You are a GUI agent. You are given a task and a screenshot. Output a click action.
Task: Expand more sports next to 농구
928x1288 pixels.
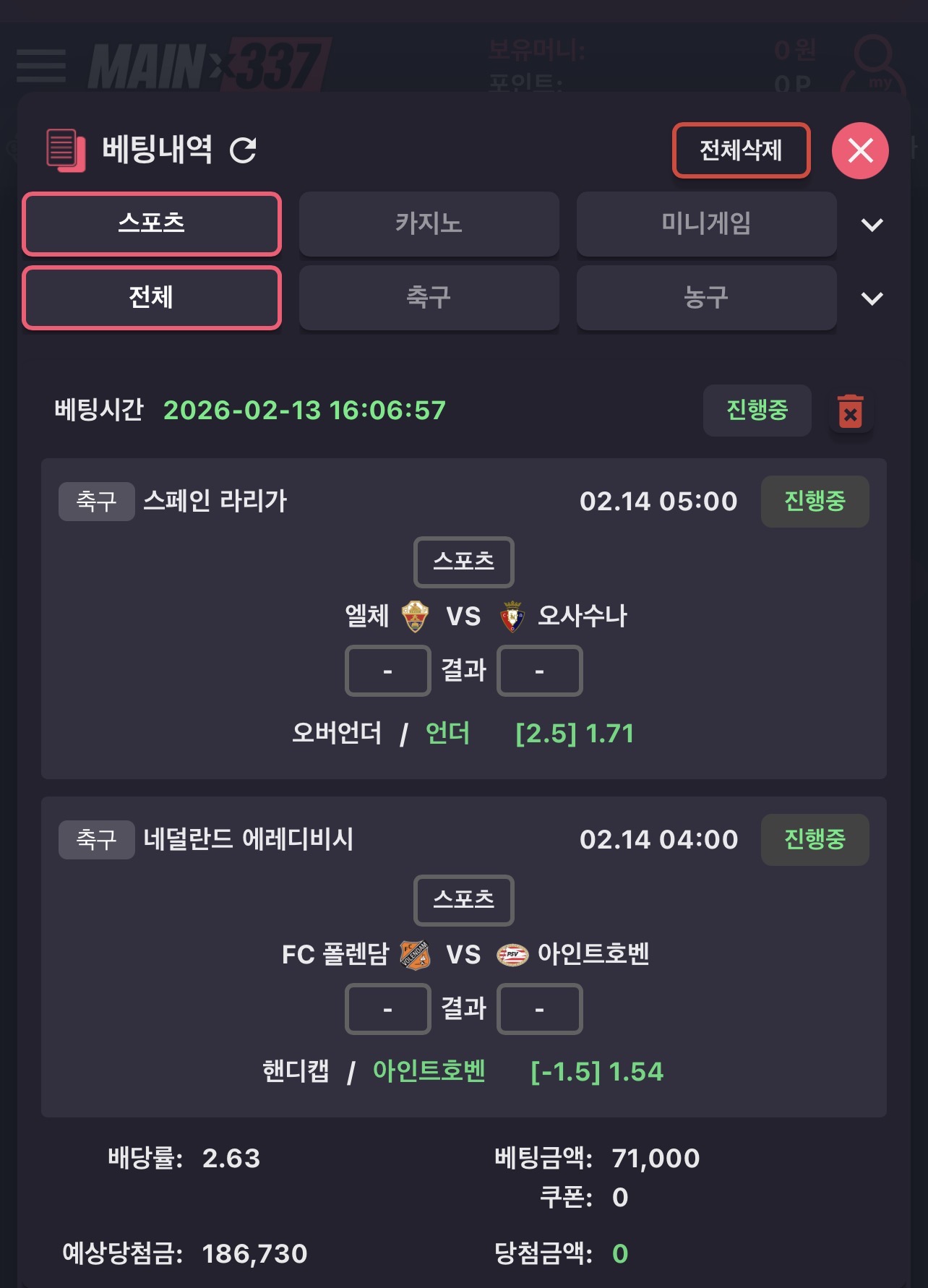(872, 299)
